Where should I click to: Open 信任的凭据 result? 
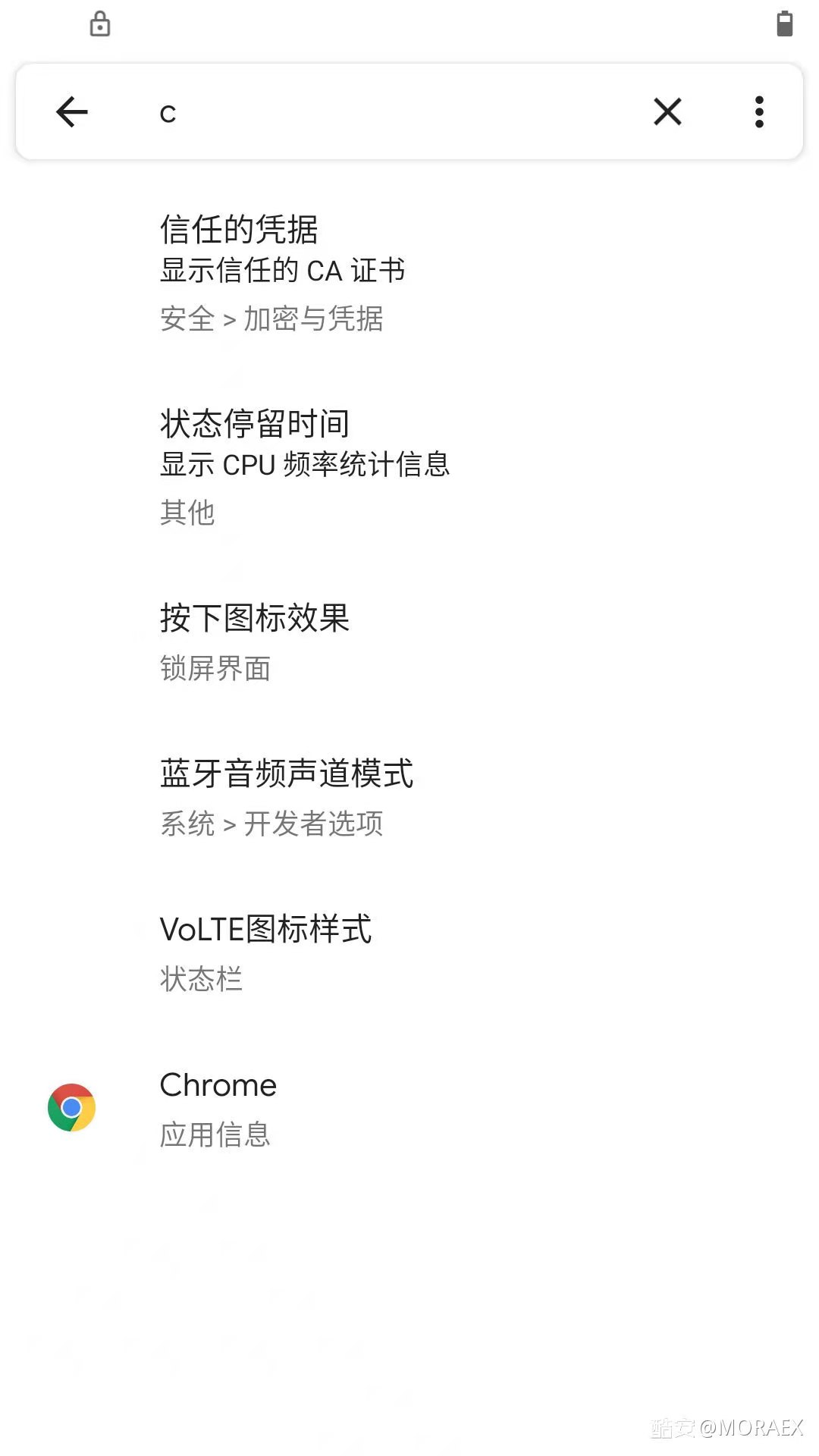click(x=409, y=273)
